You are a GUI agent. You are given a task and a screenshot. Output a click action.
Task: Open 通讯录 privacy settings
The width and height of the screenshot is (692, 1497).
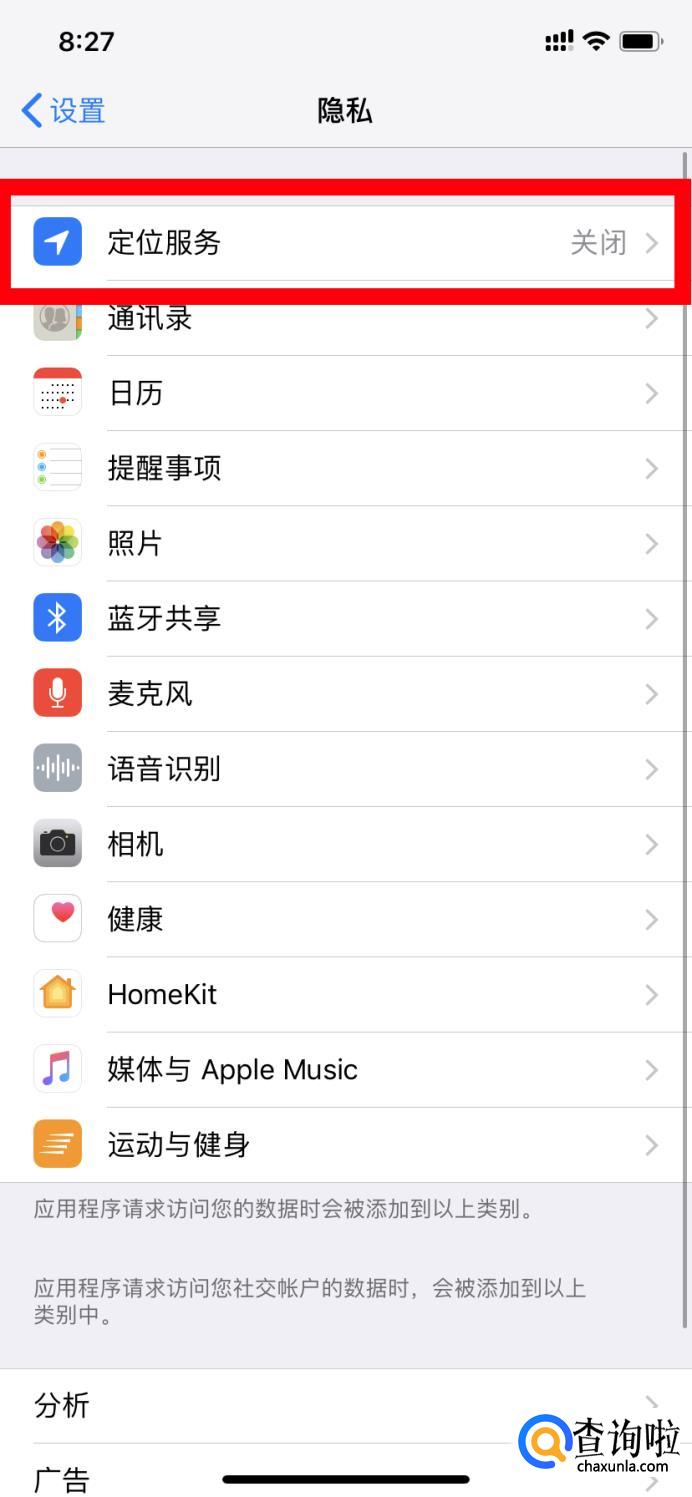(x=344, y=319)
